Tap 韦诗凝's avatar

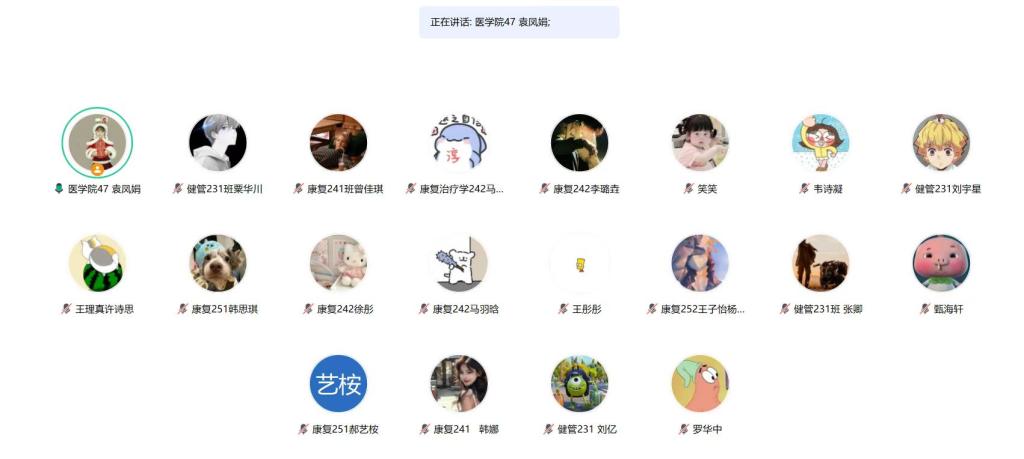point(821,143)
